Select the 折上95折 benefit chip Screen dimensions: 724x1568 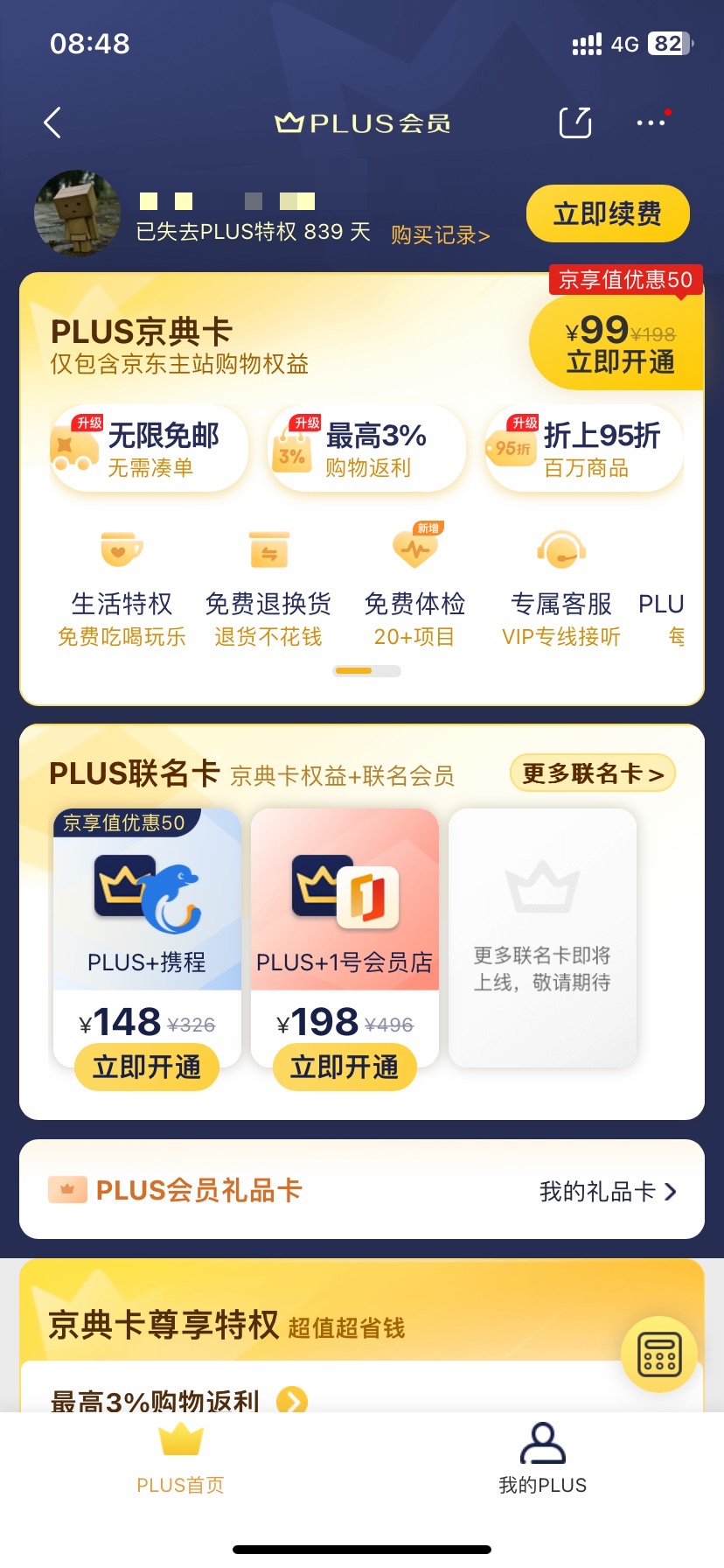[x=583, y=448]
